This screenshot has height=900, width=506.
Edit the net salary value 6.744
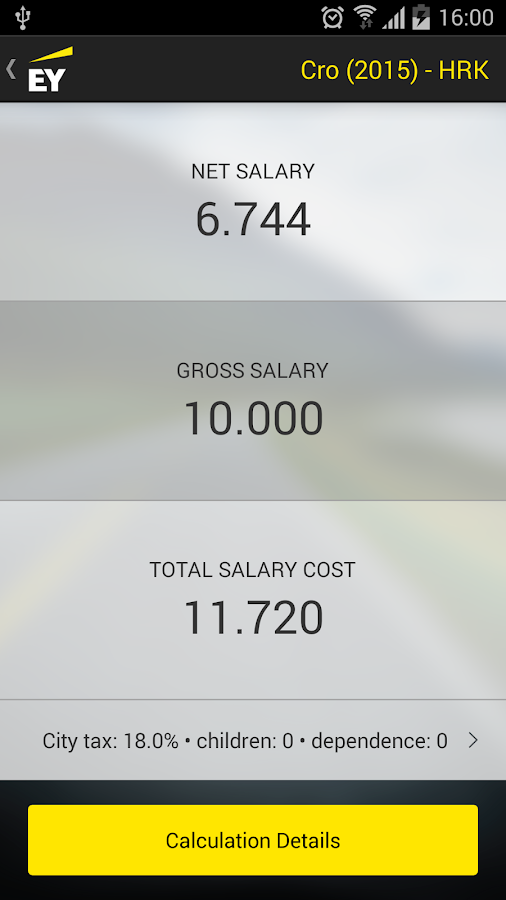click(x=253, y=219)
